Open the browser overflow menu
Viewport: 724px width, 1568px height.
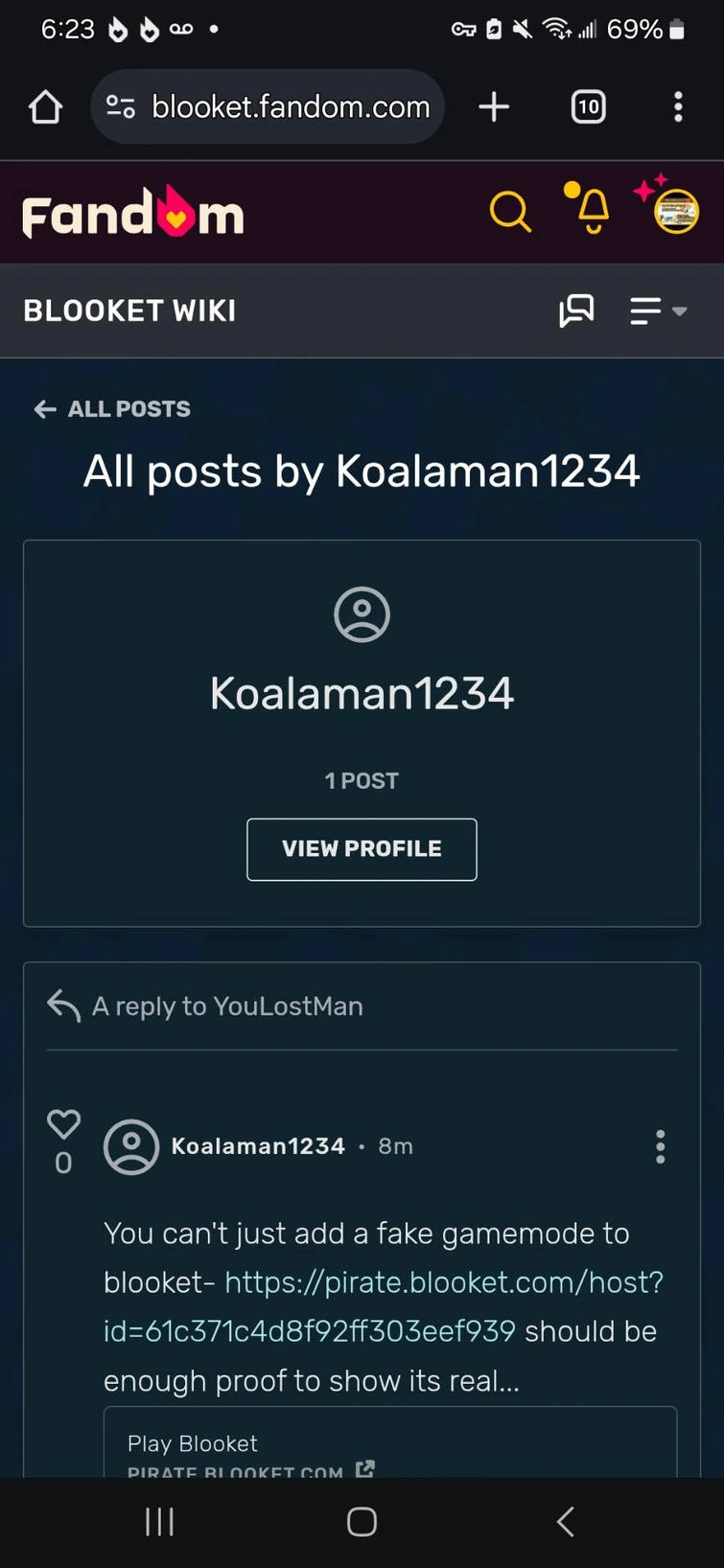(x=678, y=106)
